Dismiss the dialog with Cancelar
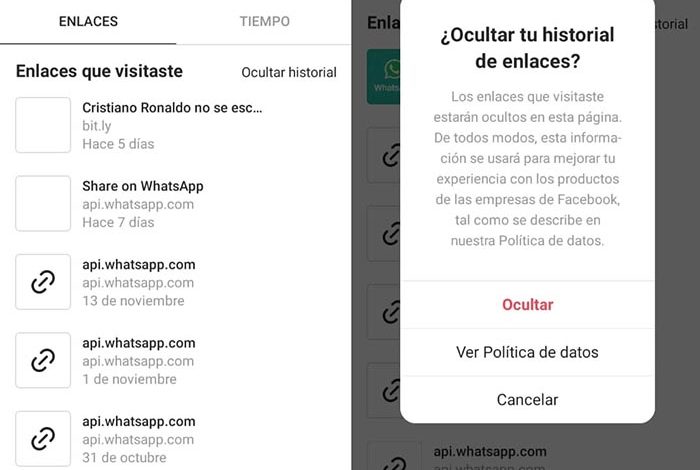The height and width of the screenshot is (470, 700). (527, 399)
